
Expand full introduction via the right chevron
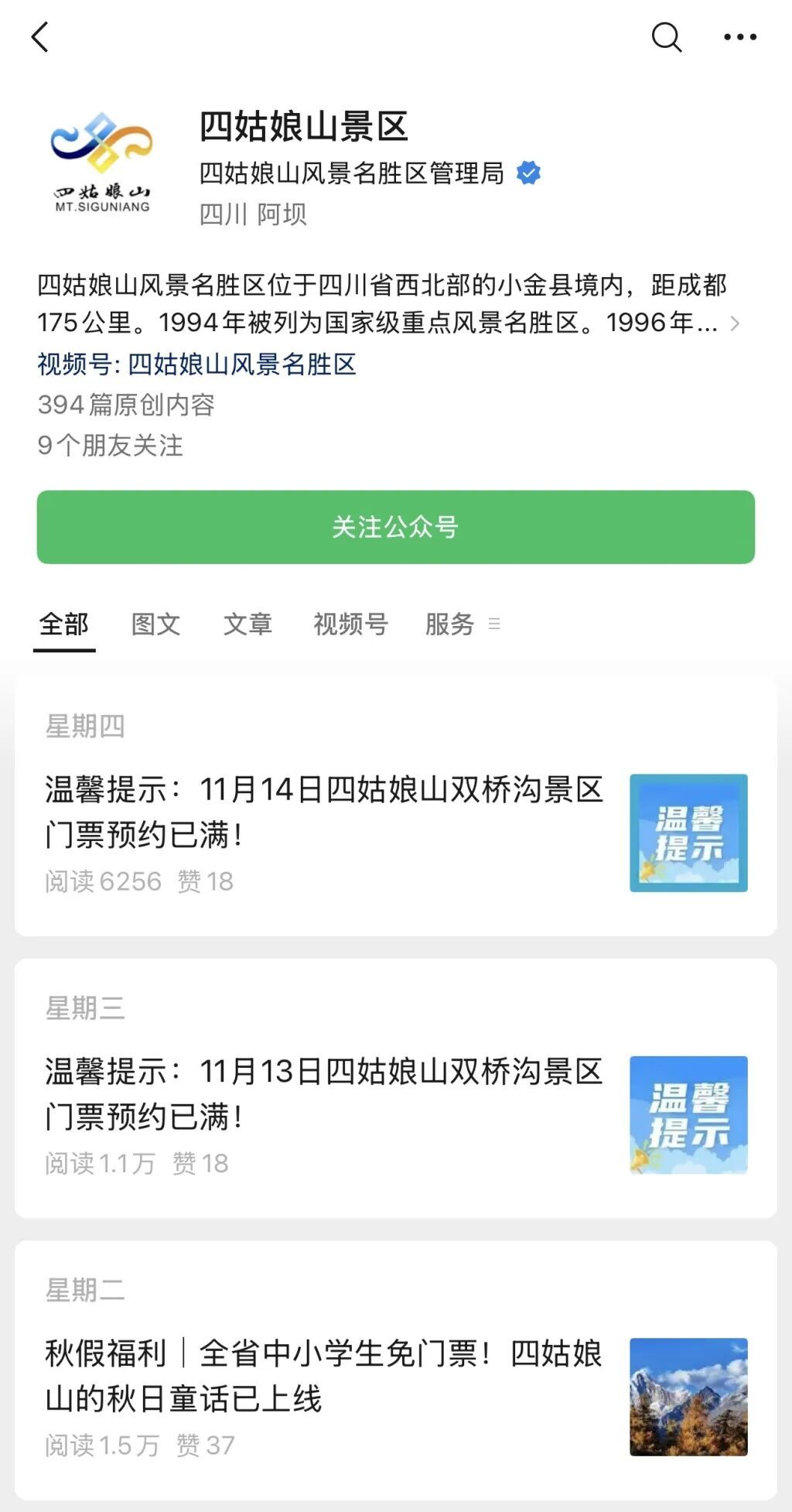pos(736,325)
